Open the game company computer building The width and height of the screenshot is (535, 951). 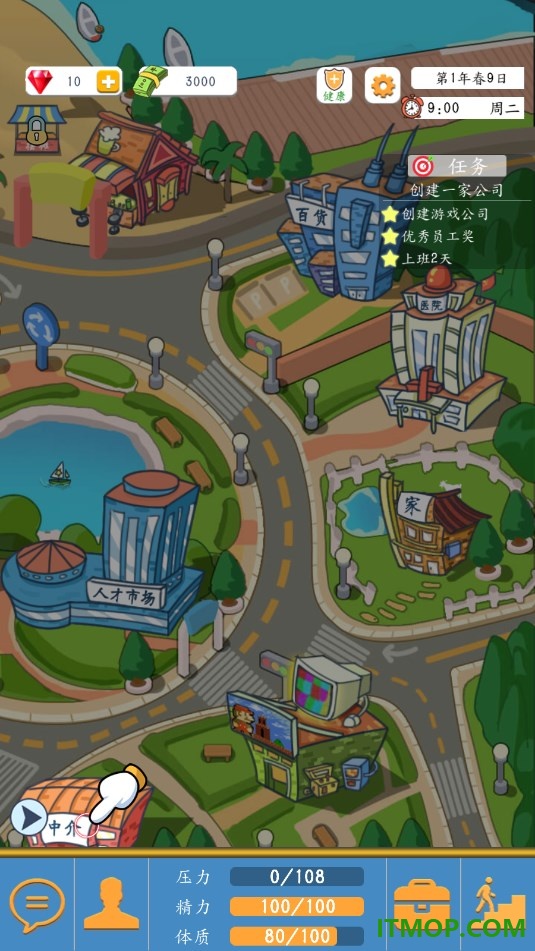click(308, 728)
